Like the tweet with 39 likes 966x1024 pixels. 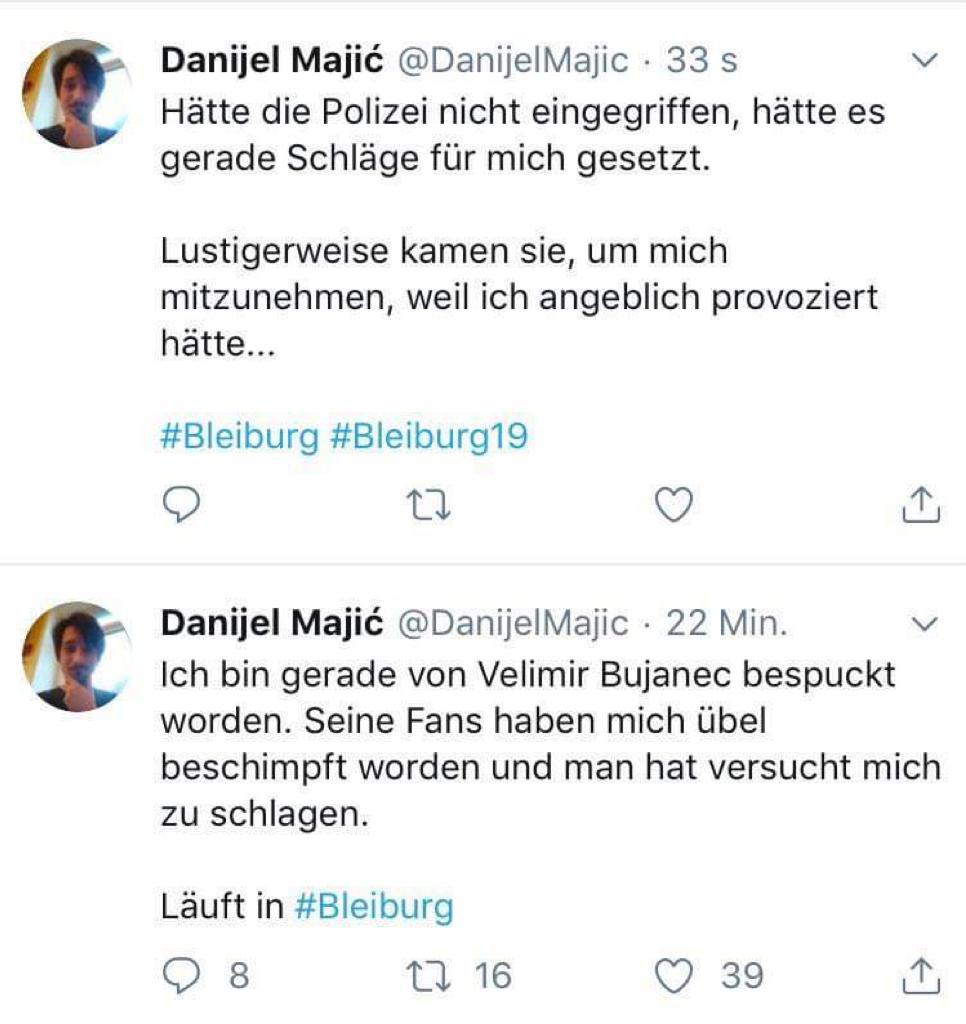coord(676,975)
